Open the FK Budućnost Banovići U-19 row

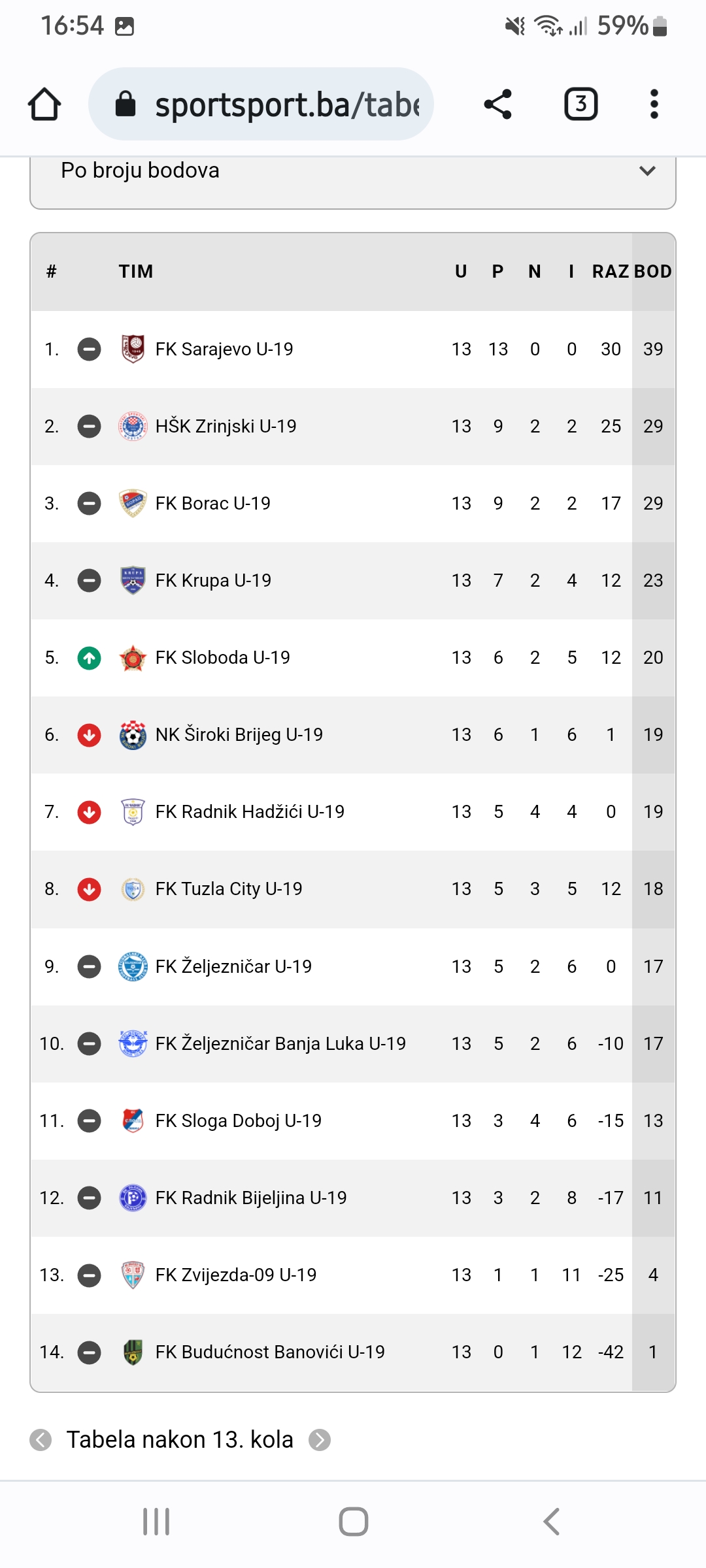pyautogui.click(x=353, y=1352)
